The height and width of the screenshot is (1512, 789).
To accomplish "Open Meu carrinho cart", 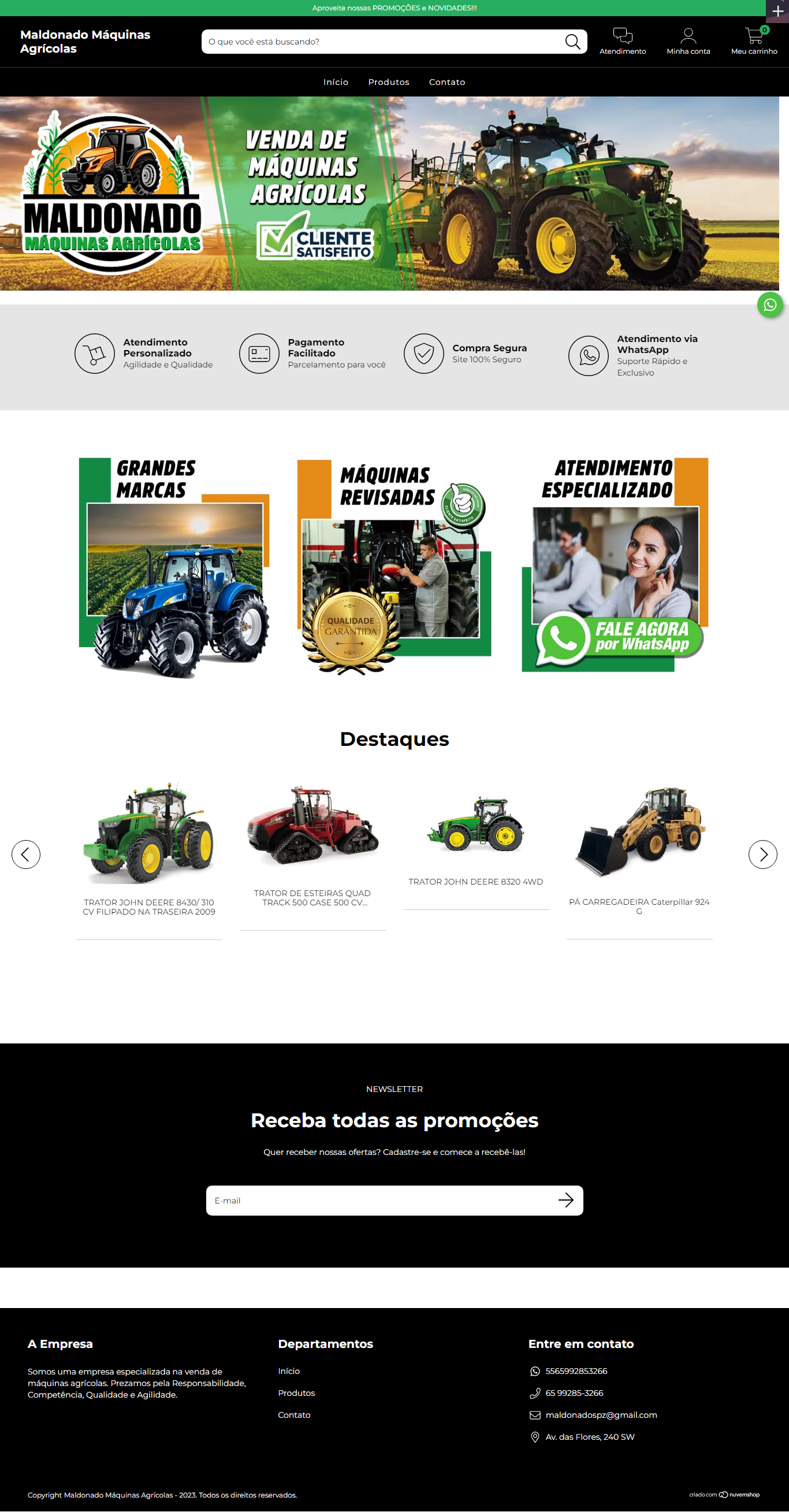I will point(754,41).
